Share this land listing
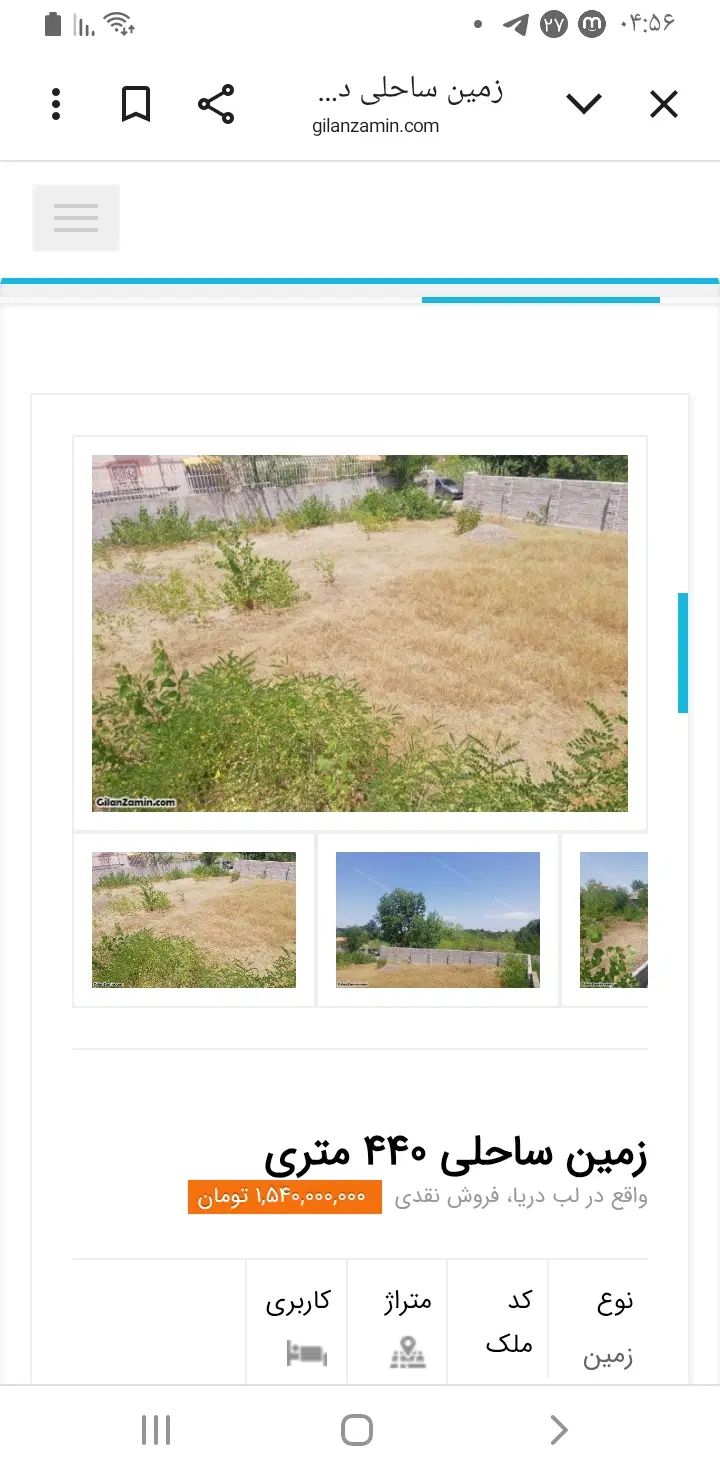The height and width of the screenshot is (1480, 720). coord(216,104)
